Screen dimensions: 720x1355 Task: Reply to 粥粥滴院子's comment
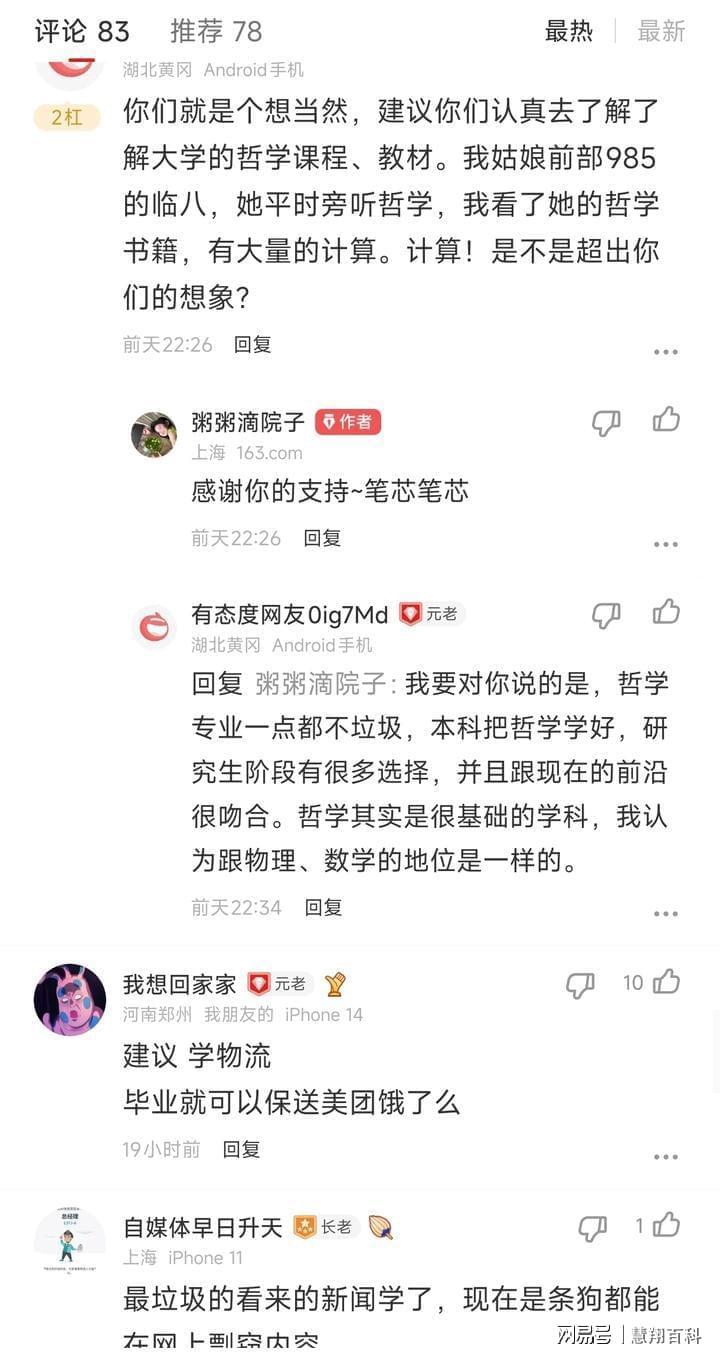point(322,537)
